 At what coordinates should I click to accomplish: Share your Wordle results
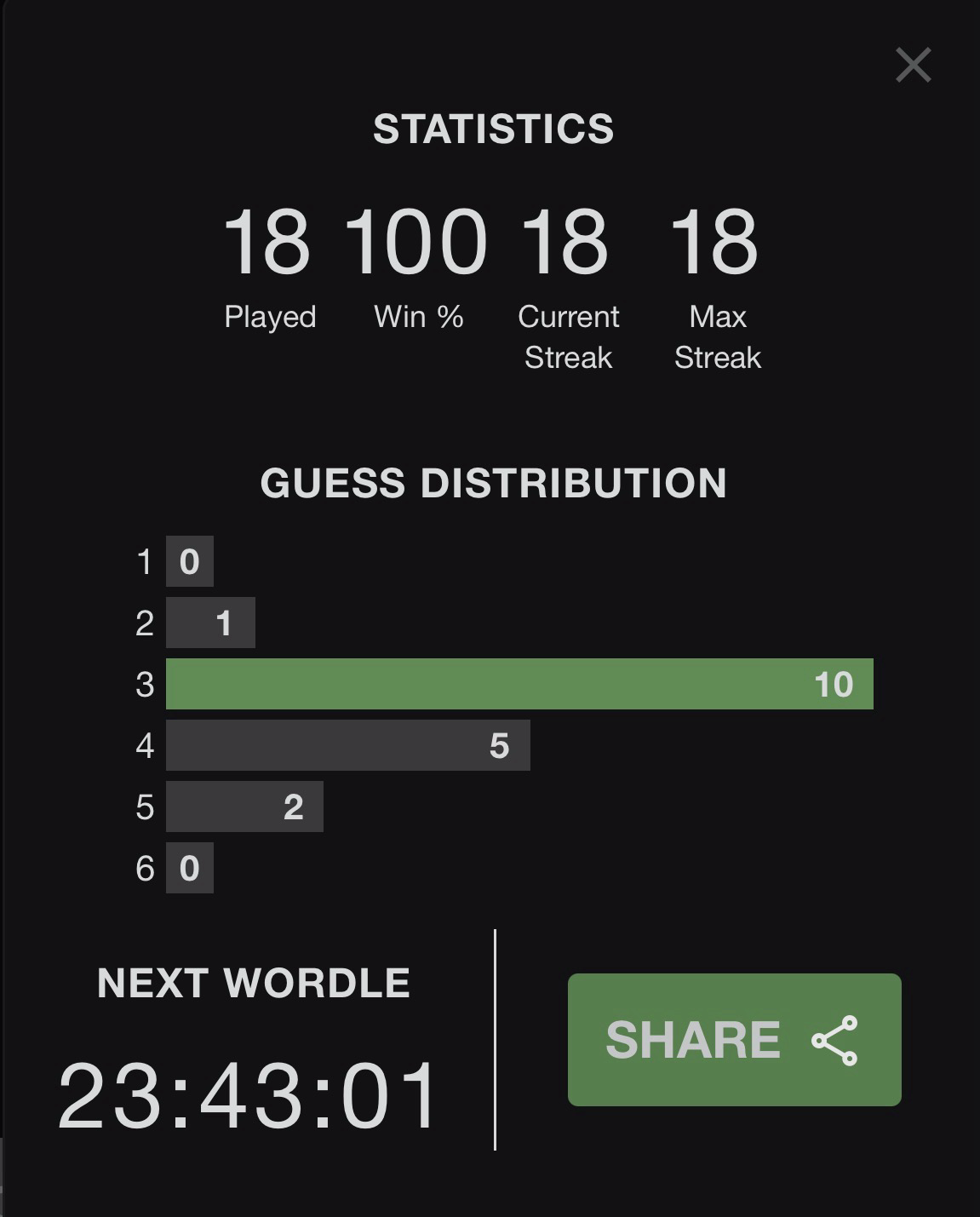pos(734,1039)
